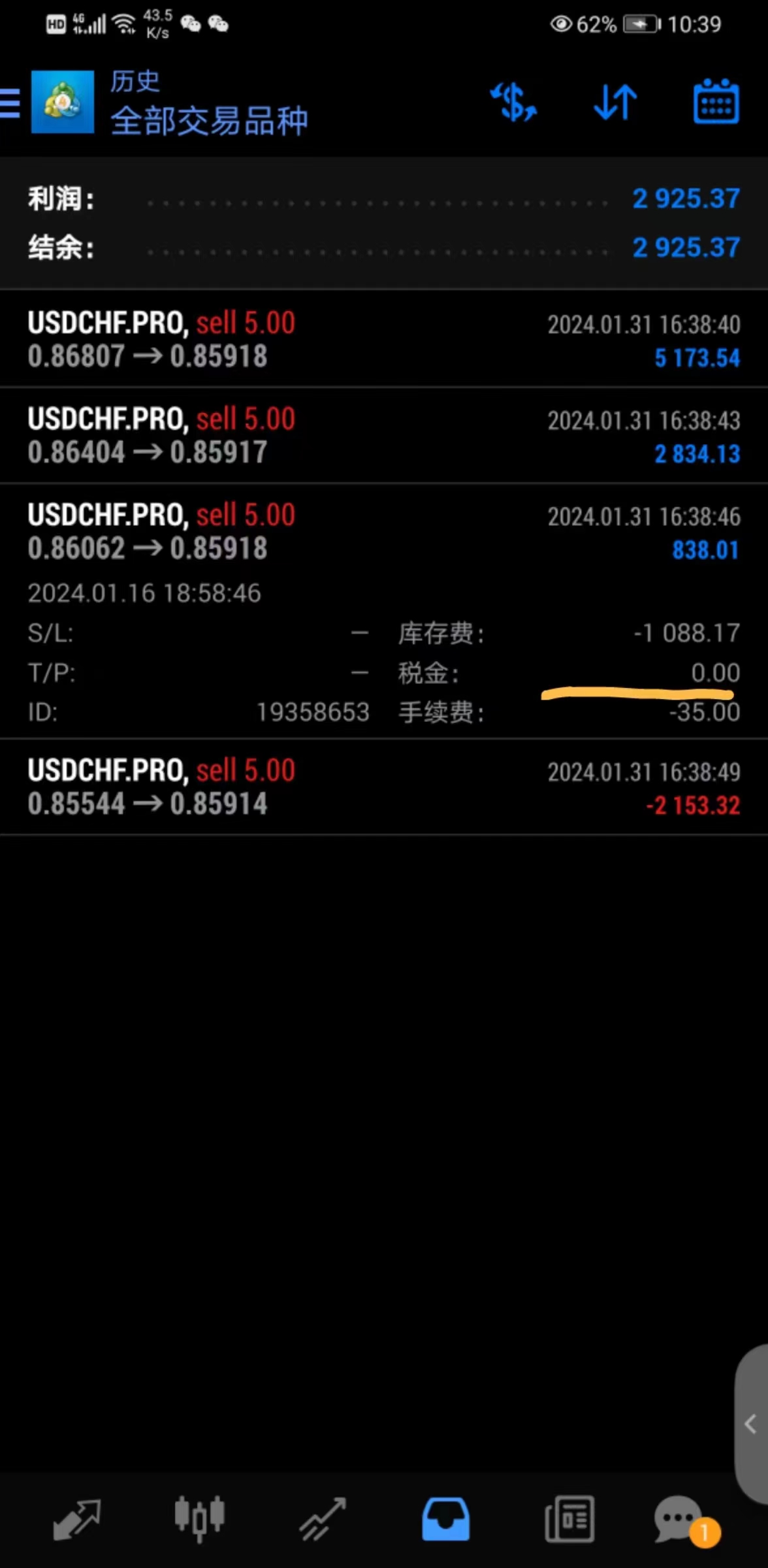
Task: Open the calendar date range picker
Action: click(x=716, y=103)
